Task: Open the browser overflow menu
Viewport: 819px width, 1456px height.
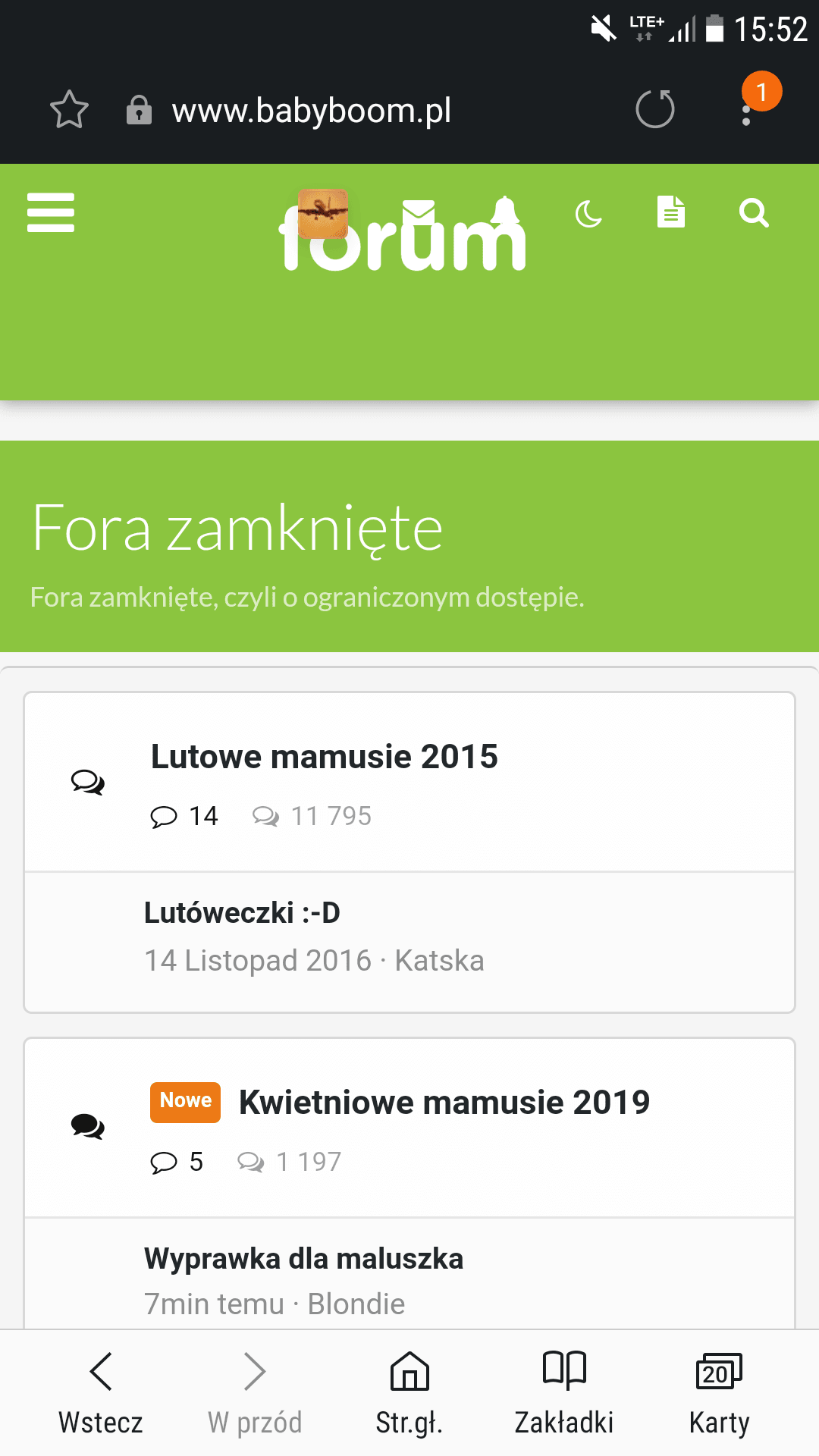Action: click(x=747, y=110)
